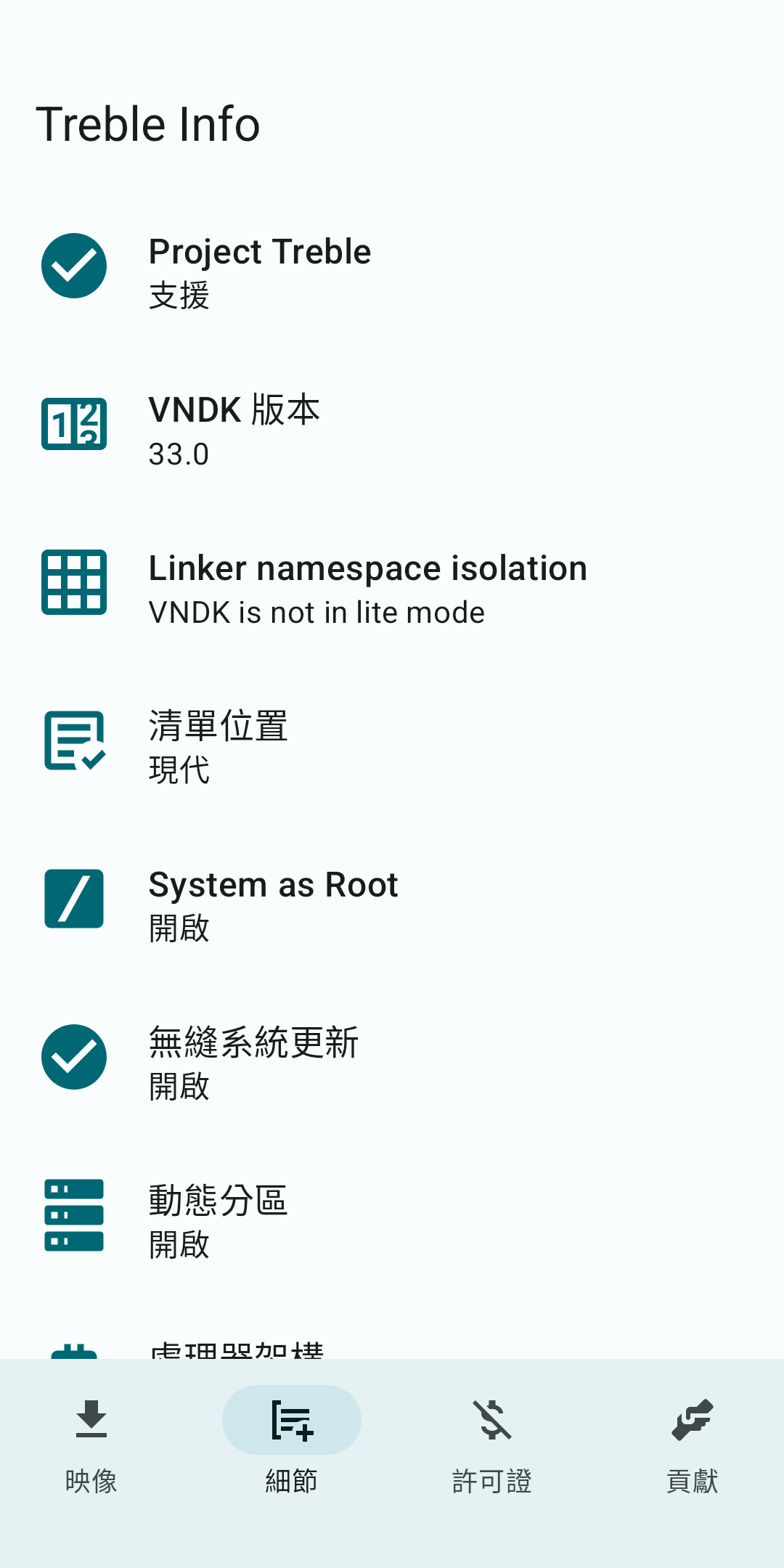Image resolution: width=784 pixels, height=1568 pixels.
Task: Open the 動態分區 row
Action: click(x=392, y=1222)
